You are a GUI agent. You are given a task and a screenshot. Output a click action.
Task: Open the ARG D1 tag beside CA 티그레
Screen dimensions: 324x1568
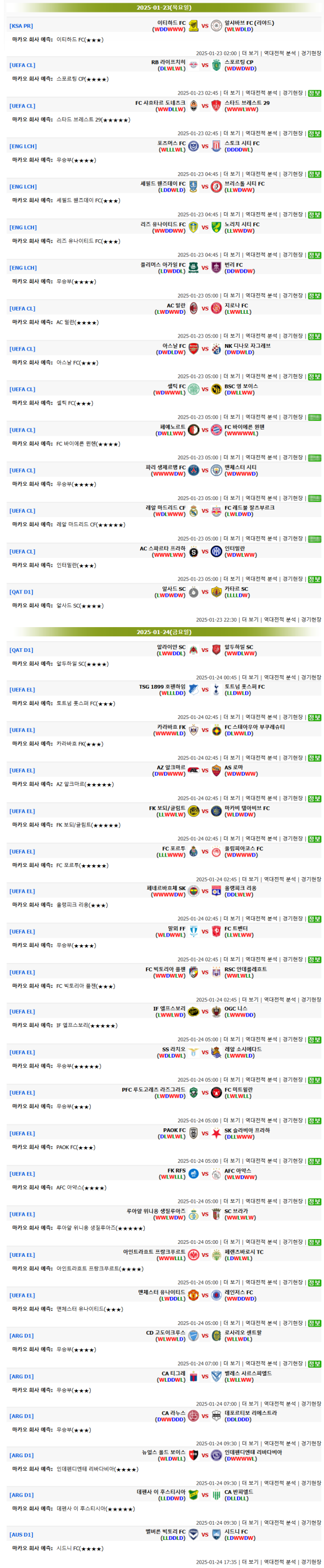pyautogui.click(x=21, y=1376)
